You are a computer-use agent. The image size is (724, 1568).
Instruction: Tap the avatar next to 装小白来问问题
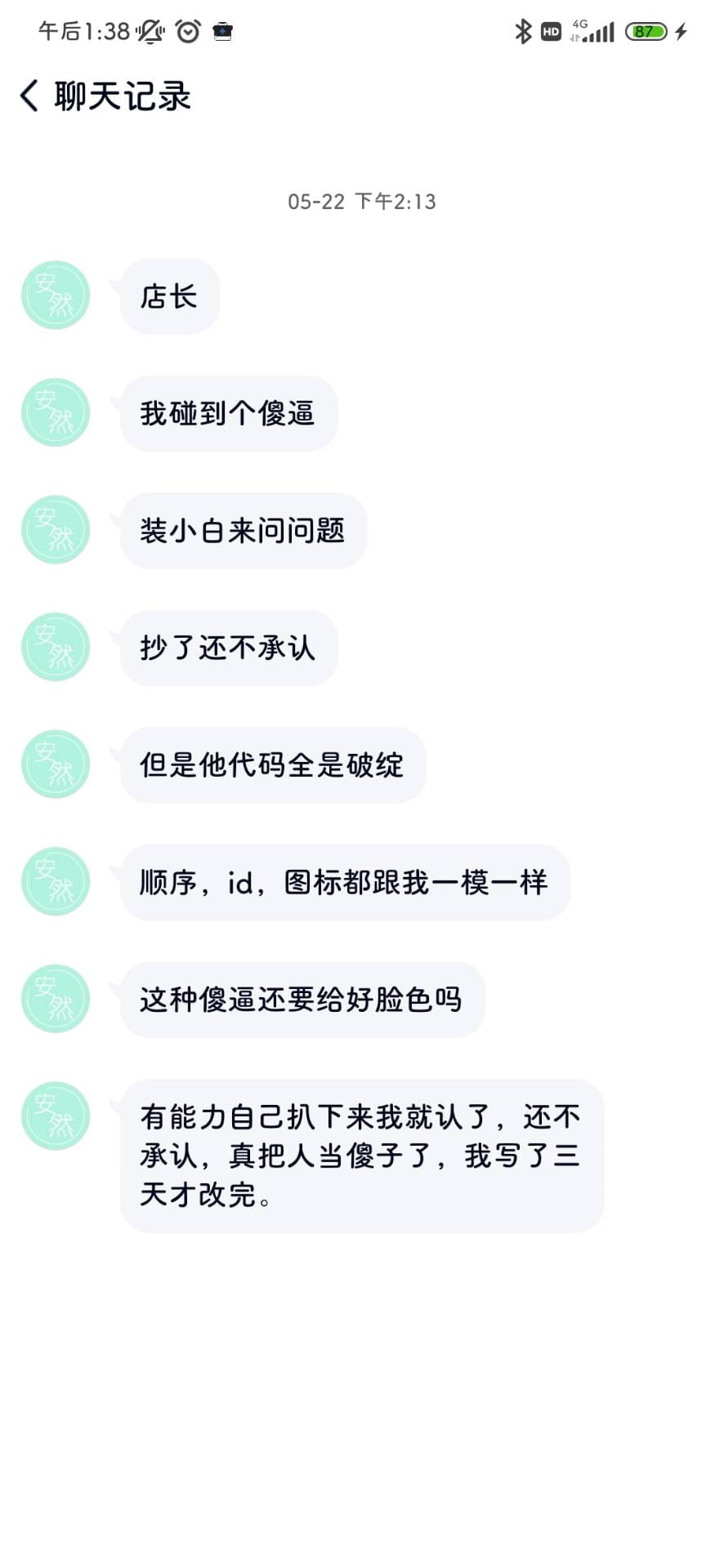click(56, 530)
